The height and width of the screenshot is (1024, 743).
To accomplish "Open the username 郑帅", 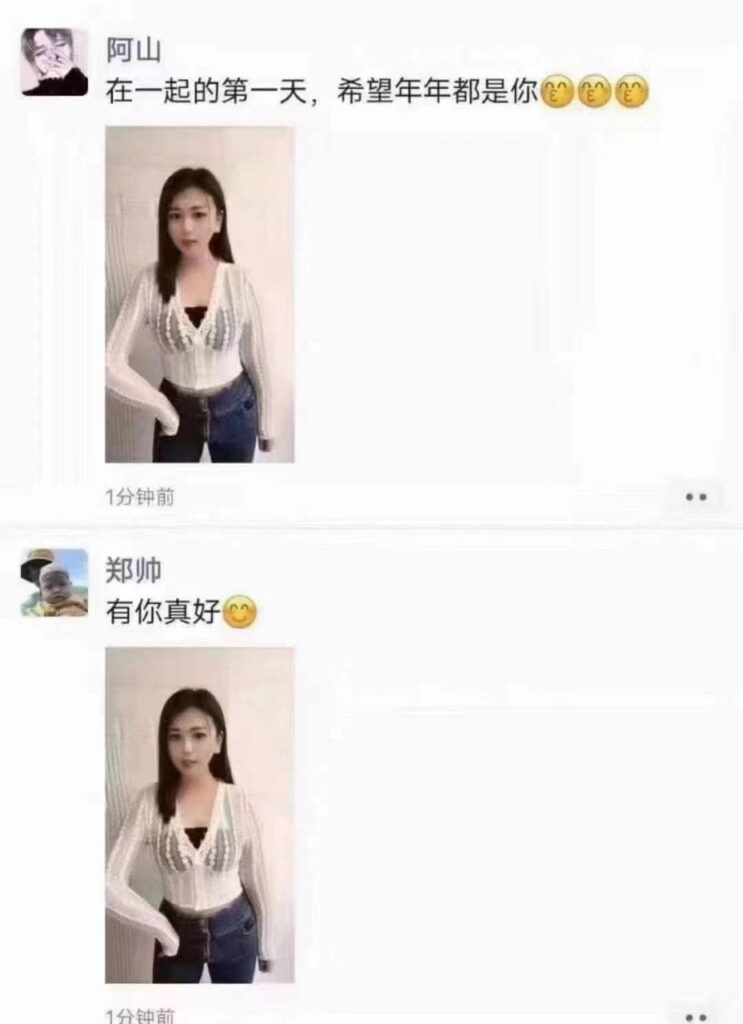I will (x=133, y=570).
